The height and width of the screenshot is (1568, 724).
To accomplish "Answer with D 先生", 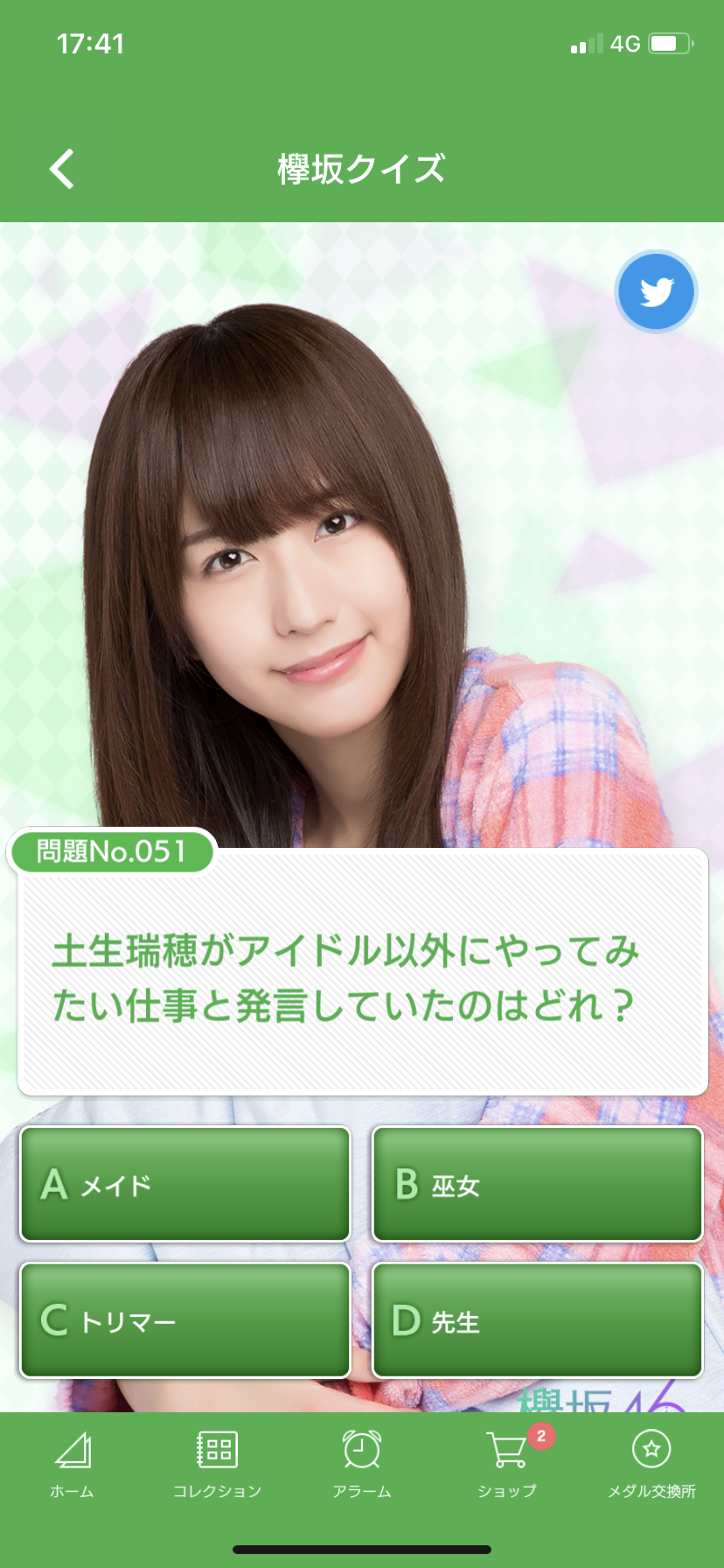I will pyautogui.click(x=538, y=1319).
